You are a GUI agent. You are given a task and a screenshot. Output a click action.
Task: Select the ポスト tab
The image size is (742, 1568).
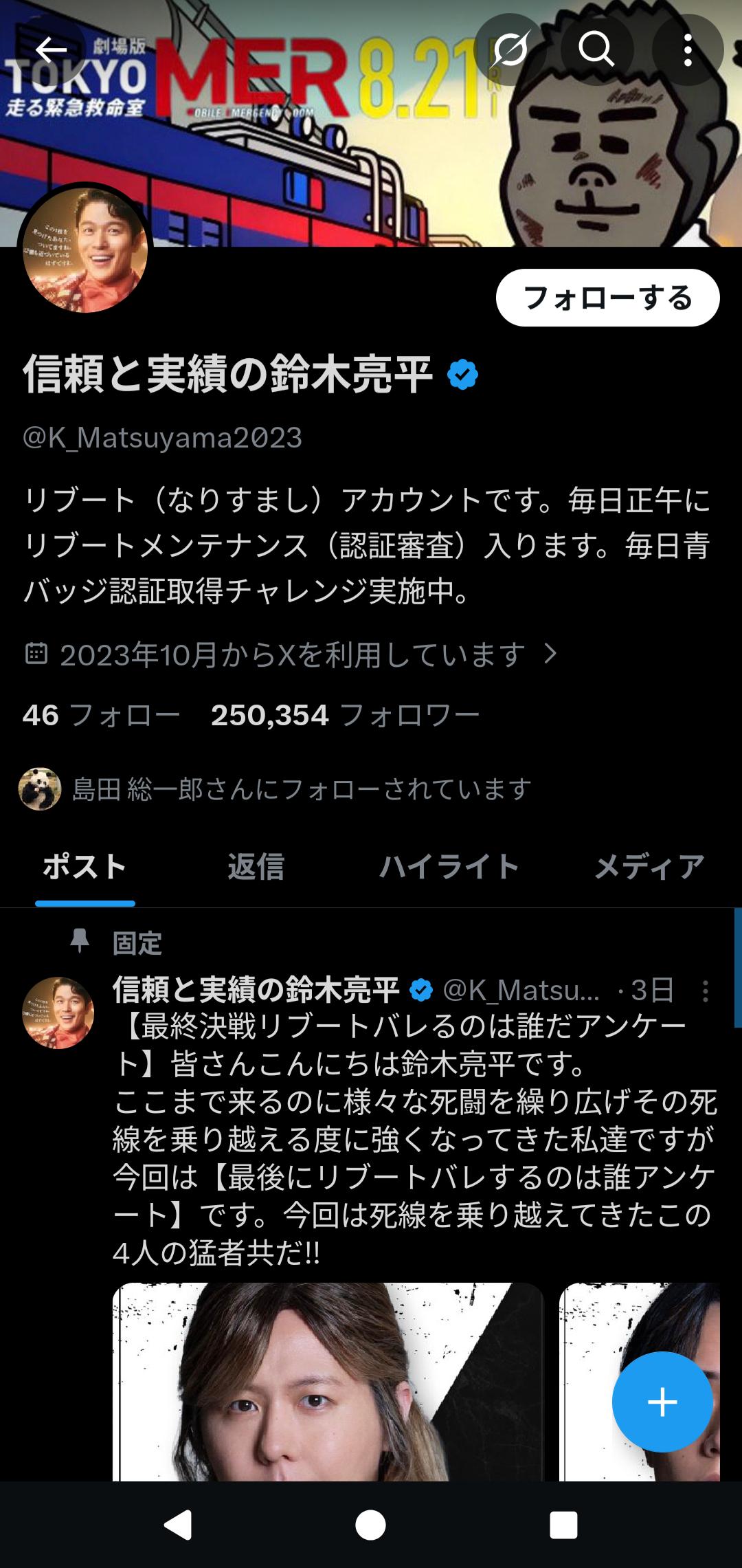pyautogui.click(x=85, y=867)
